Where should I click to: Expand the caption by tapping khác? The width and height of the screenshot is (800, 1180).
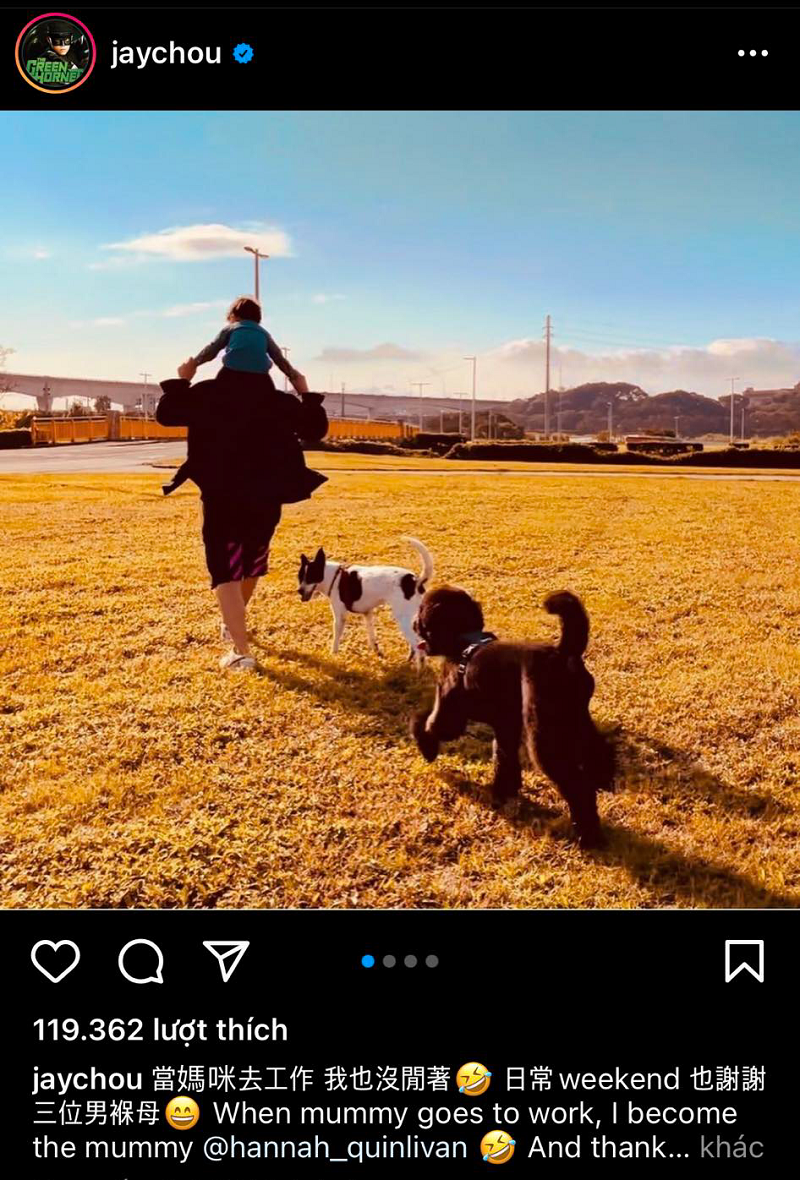[x=731, y=1147]
